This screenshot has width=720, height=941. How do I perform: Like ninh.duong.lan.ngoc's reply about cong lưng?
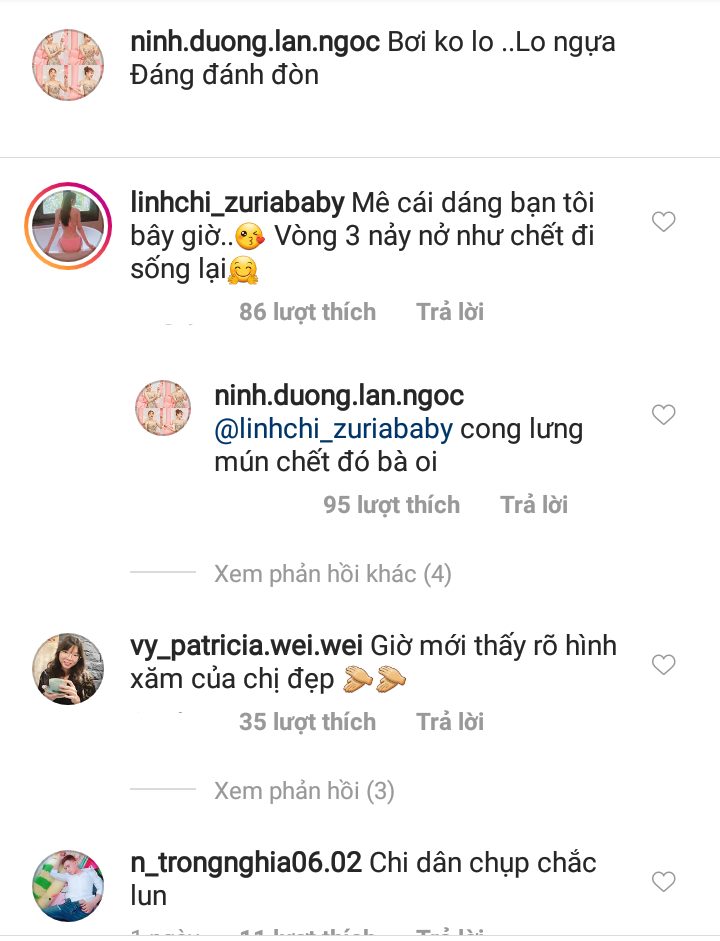tap(664, 414)
